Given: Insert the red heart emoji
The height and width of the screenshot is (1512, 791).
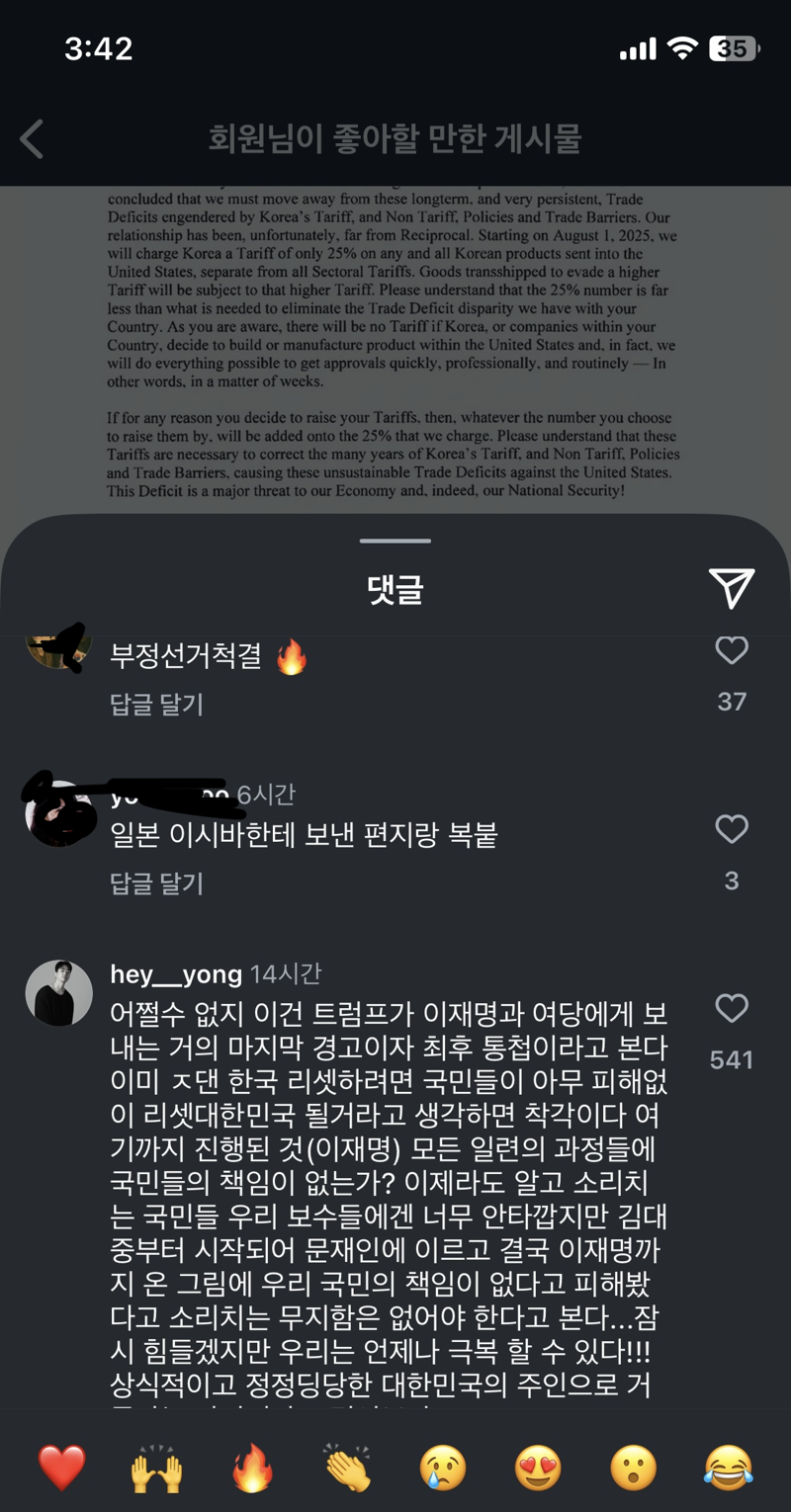Looking at the screenshot, I should click(x=61, y=1468).
